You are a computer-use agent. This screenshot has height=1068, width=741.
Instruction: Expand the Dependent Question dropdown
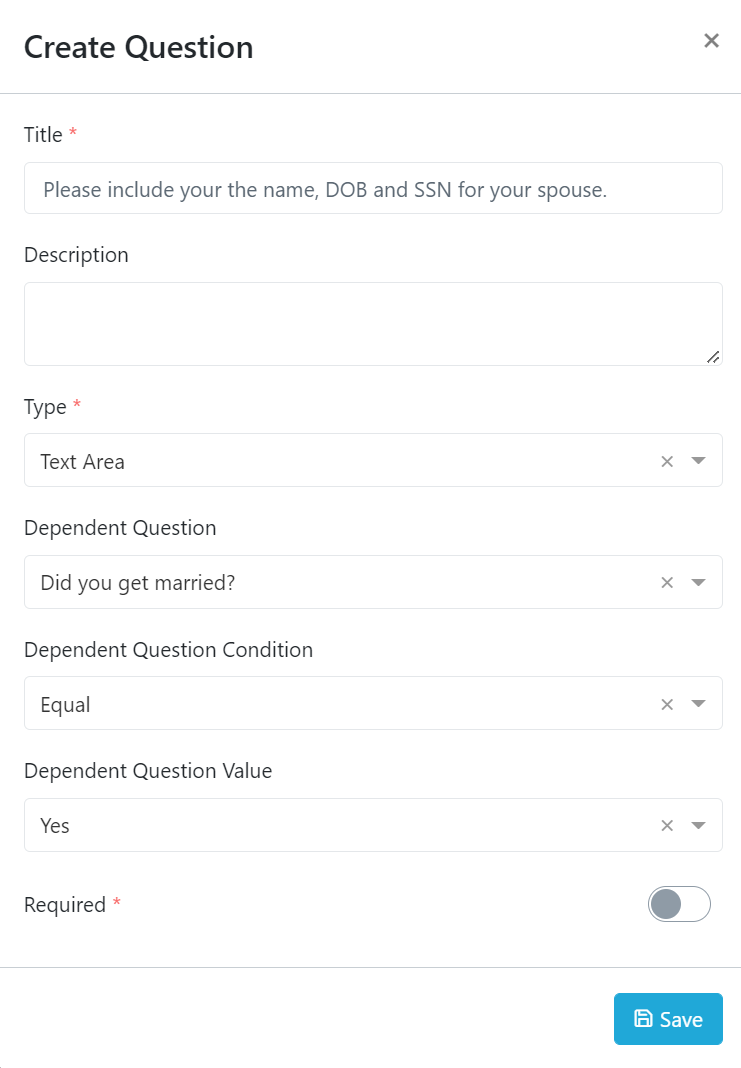[x=699, y=582]
